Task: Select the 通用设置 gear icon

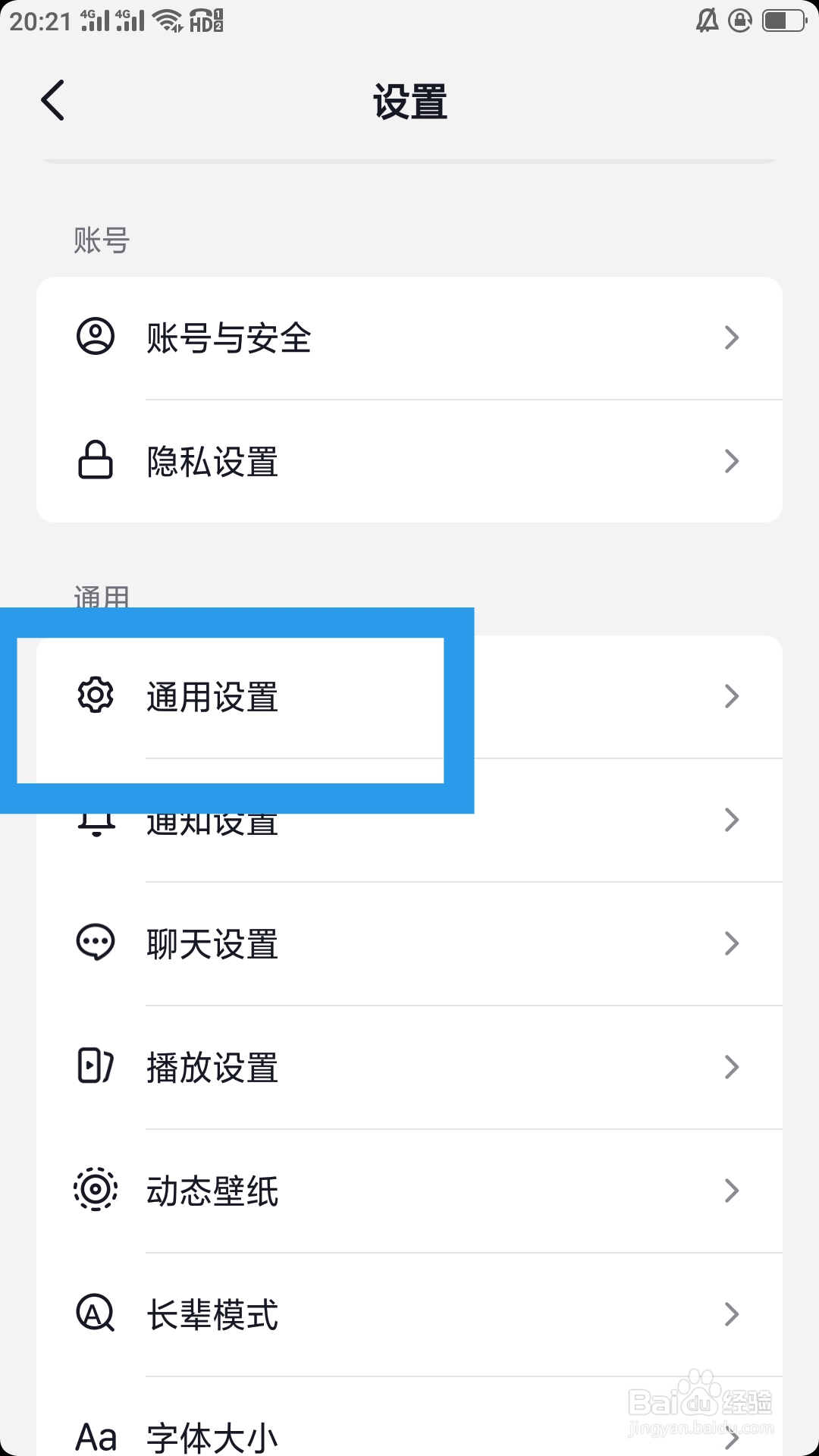Action: [x=96, y=695]
